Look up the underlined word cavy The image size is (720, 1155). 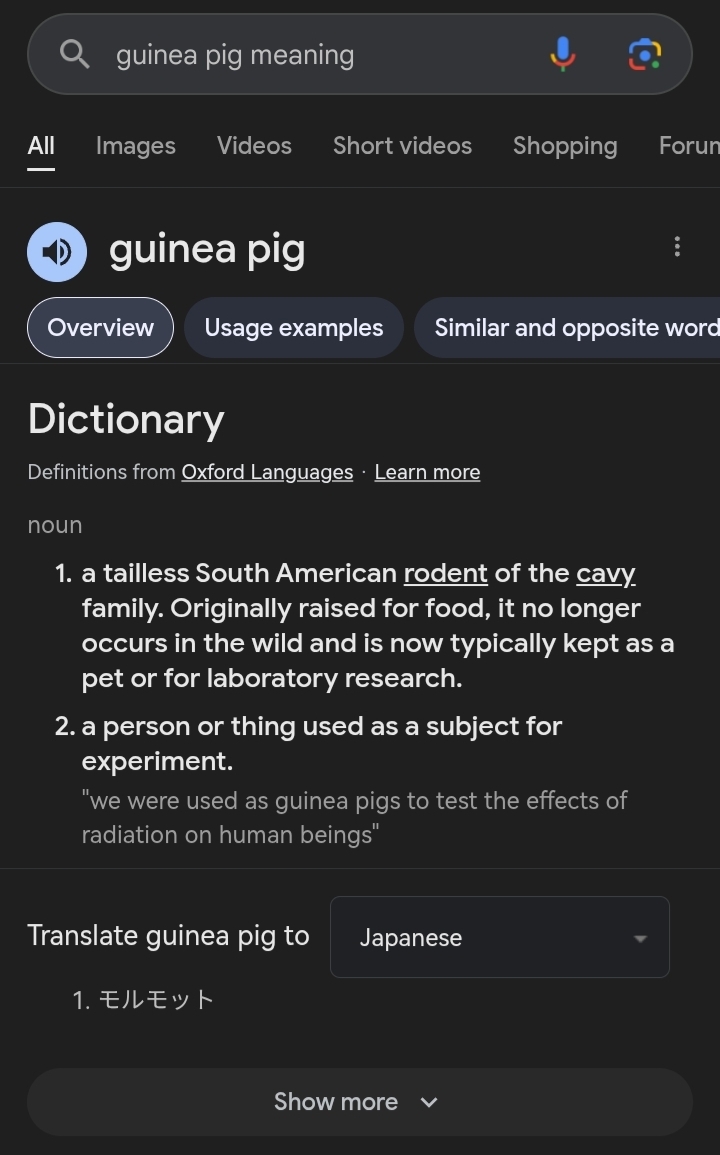[605, 573]
